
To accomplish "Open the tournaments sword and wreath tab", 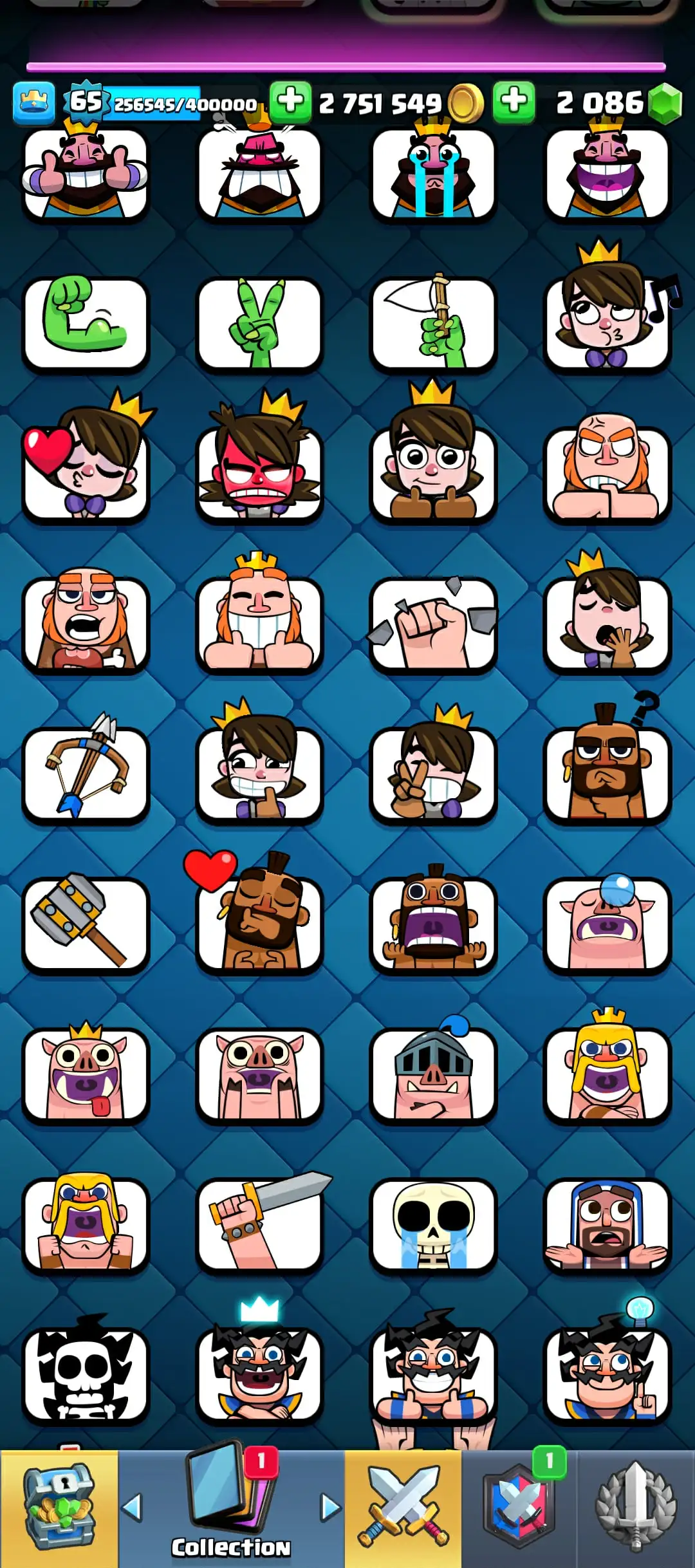I will point(636,1509).
